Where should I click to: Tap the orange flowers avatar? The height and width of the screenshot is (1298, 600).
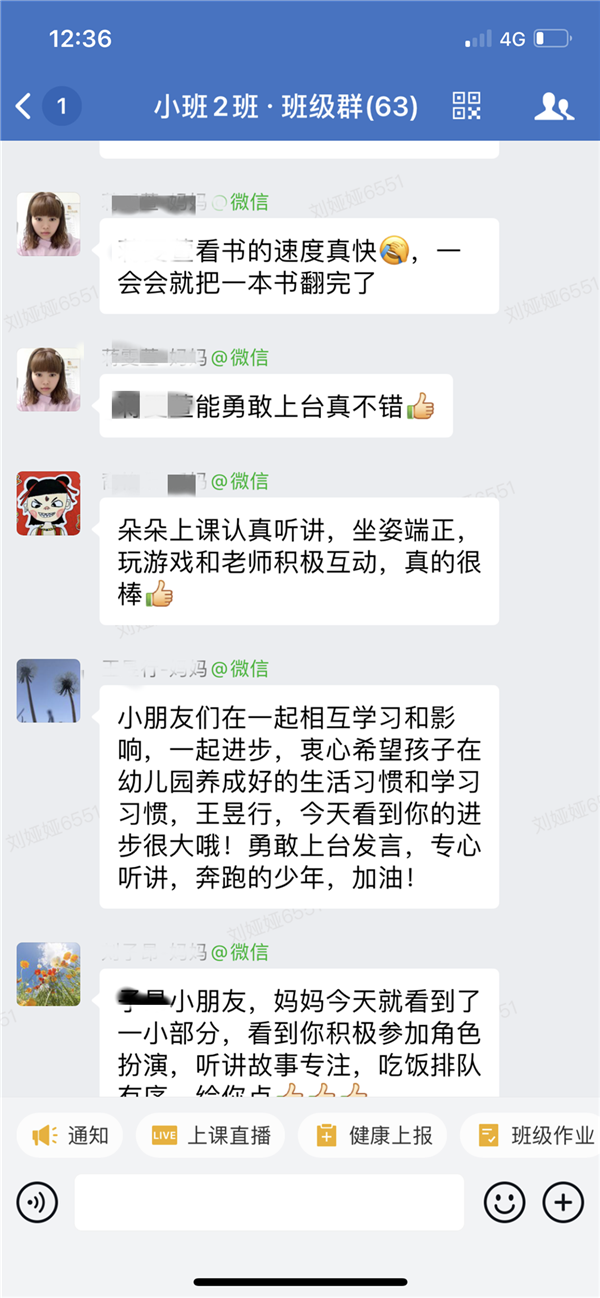(x=48, y=974)
